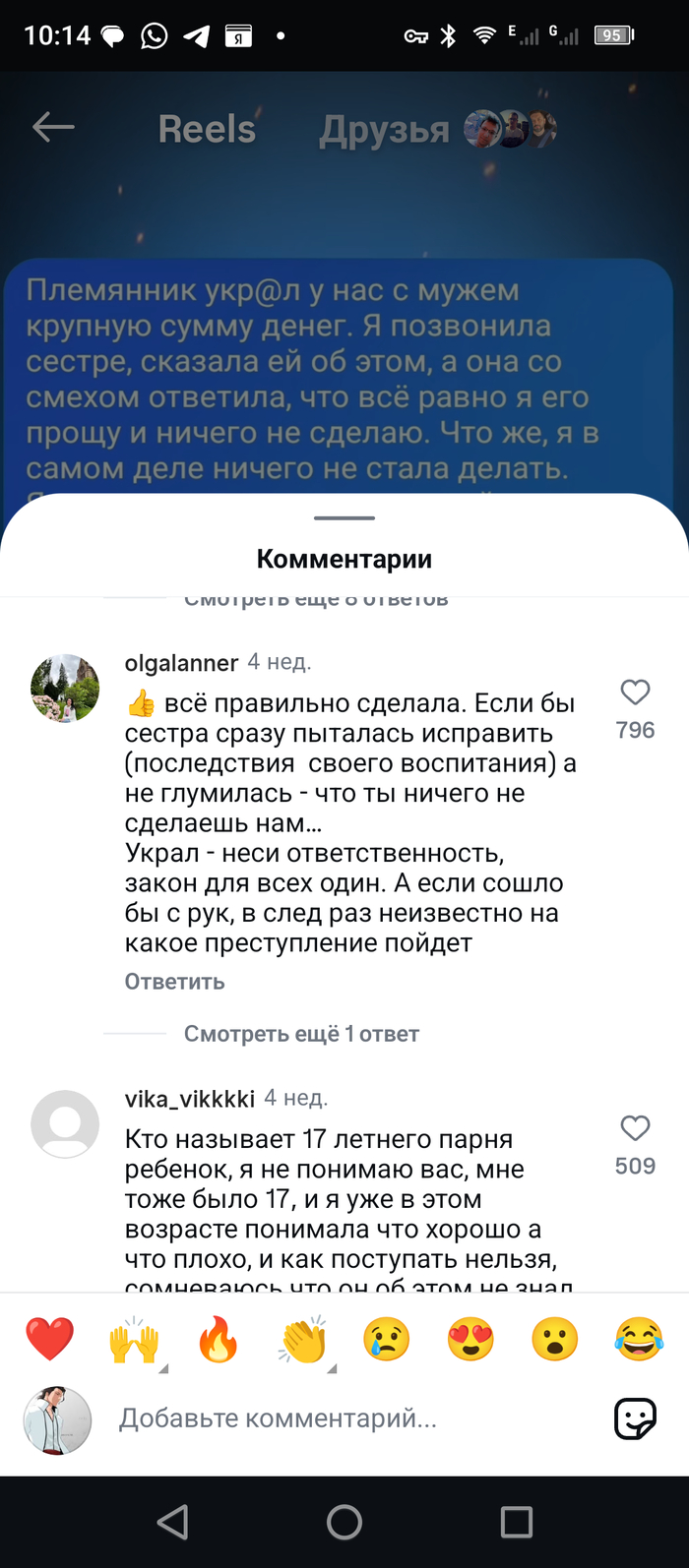689x1568 pixels.
Task: Tap the system home button
Action: tap(344, 1522)
